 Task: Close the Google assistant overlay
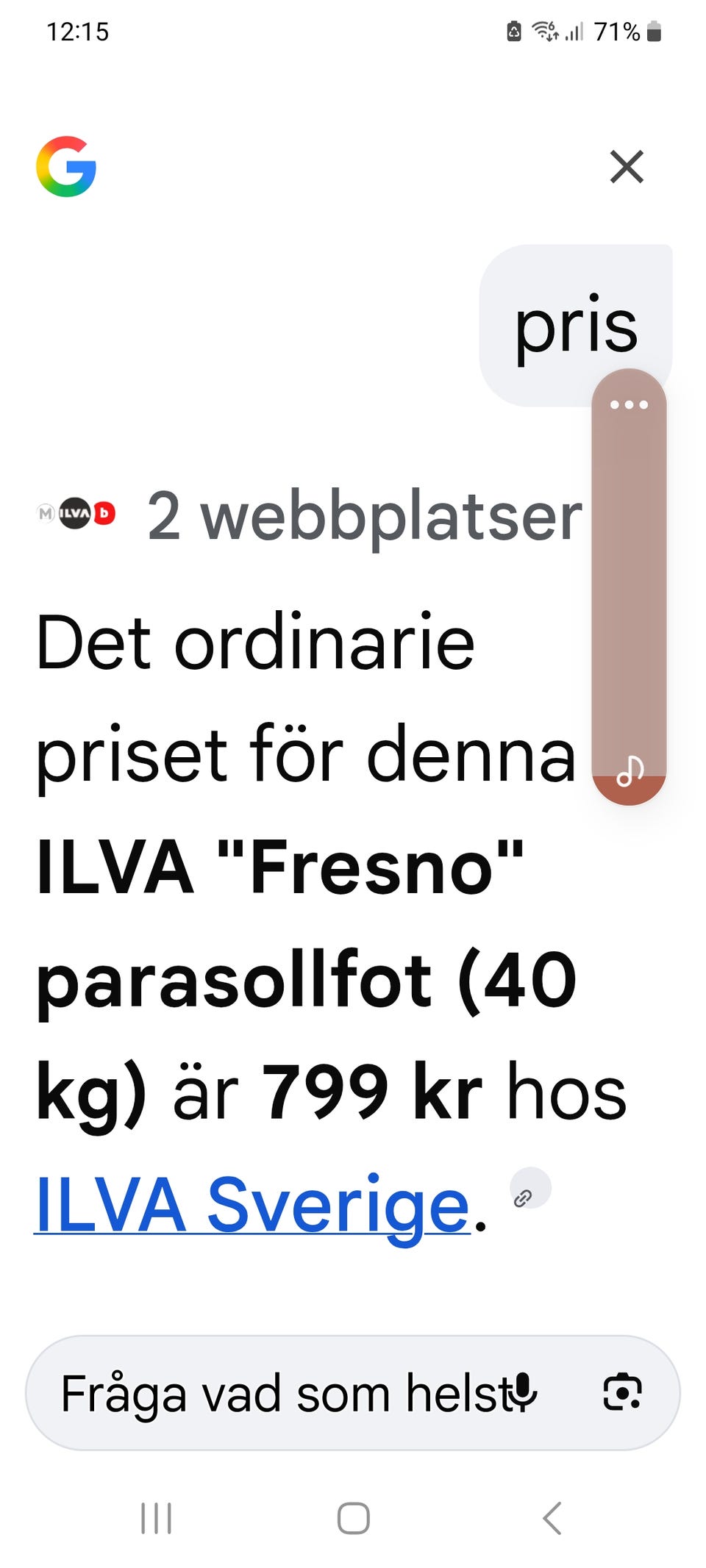click(627, 166)
